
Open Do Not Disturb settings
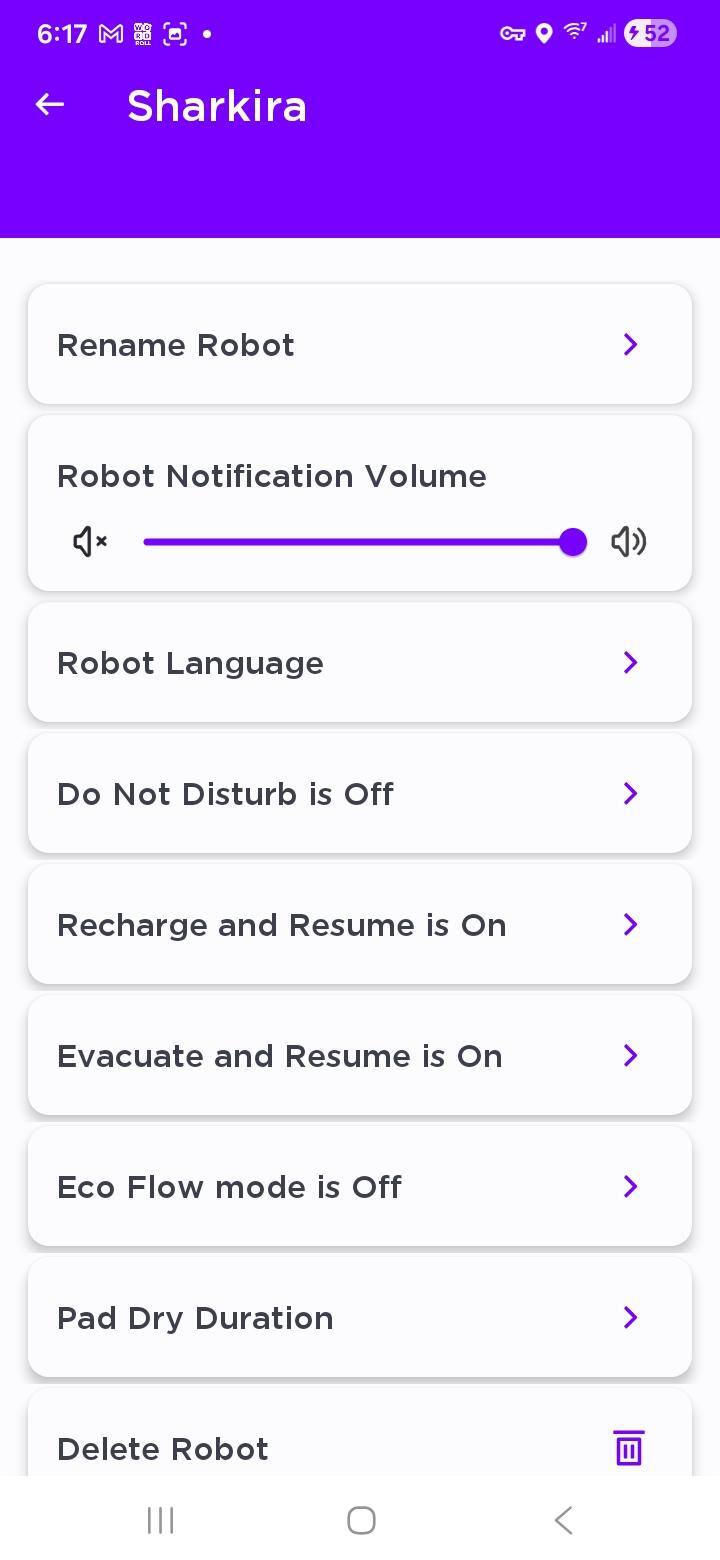(360, 794)
